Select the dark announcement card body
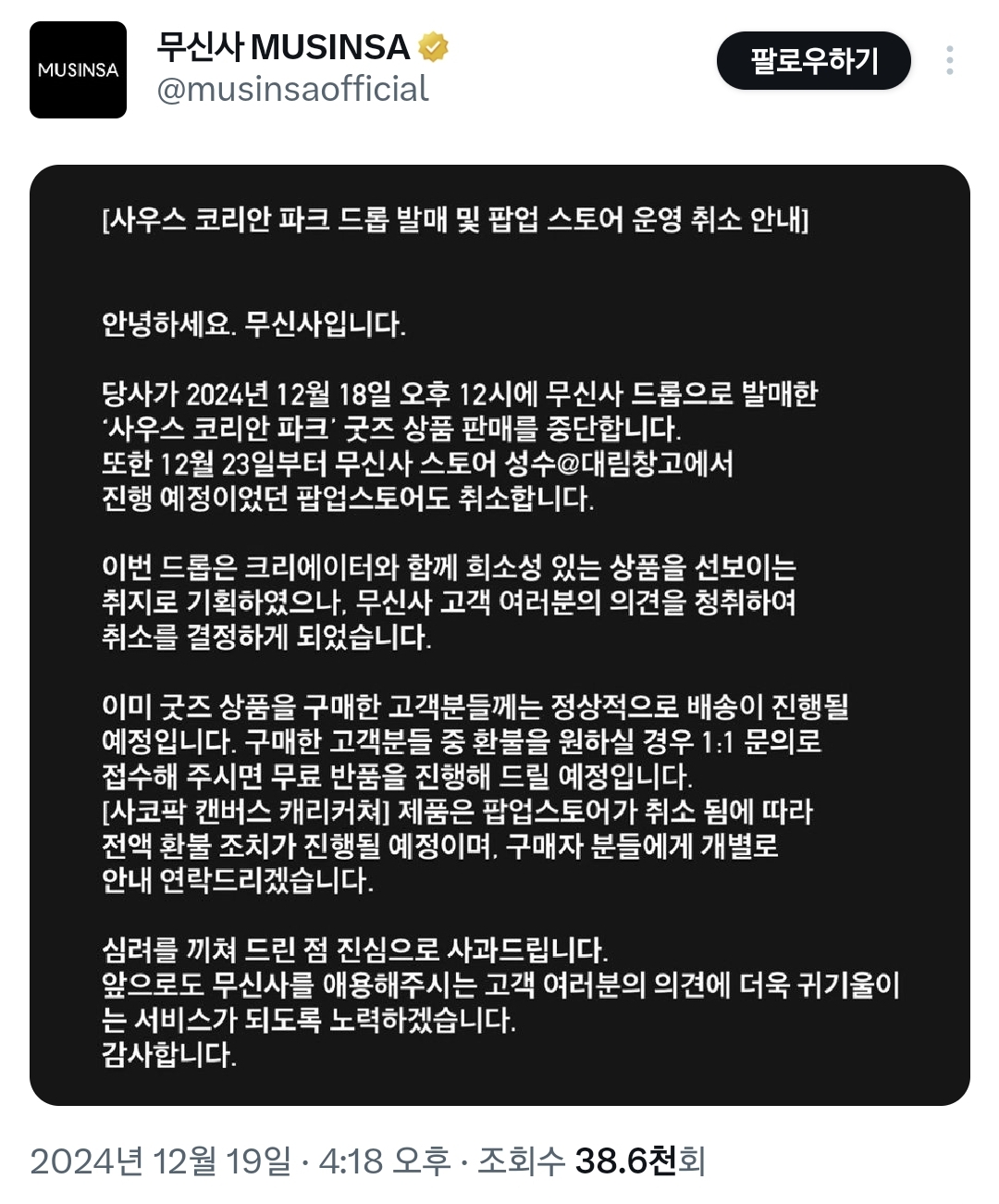Image resolution: width=999 pixels, height=1204 pixels. 499,639
